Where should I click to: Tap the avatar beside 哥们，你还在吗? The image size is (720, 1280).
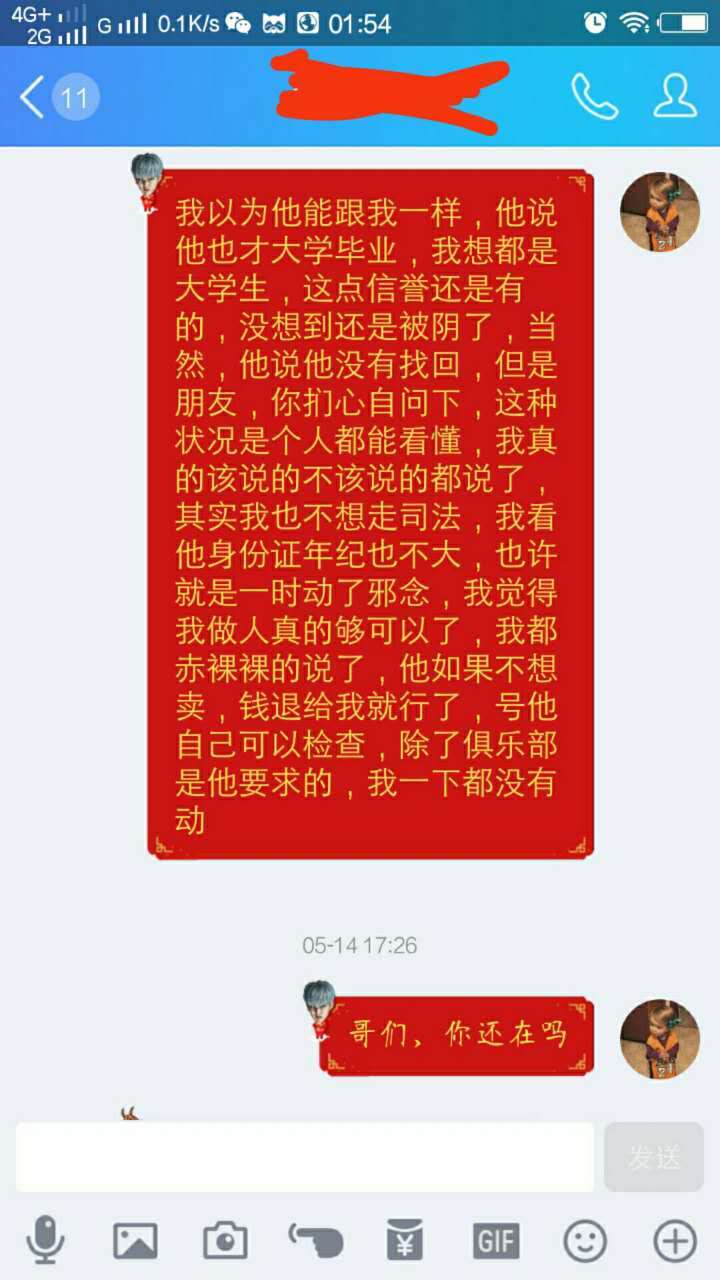click(x=660, y=1039)
